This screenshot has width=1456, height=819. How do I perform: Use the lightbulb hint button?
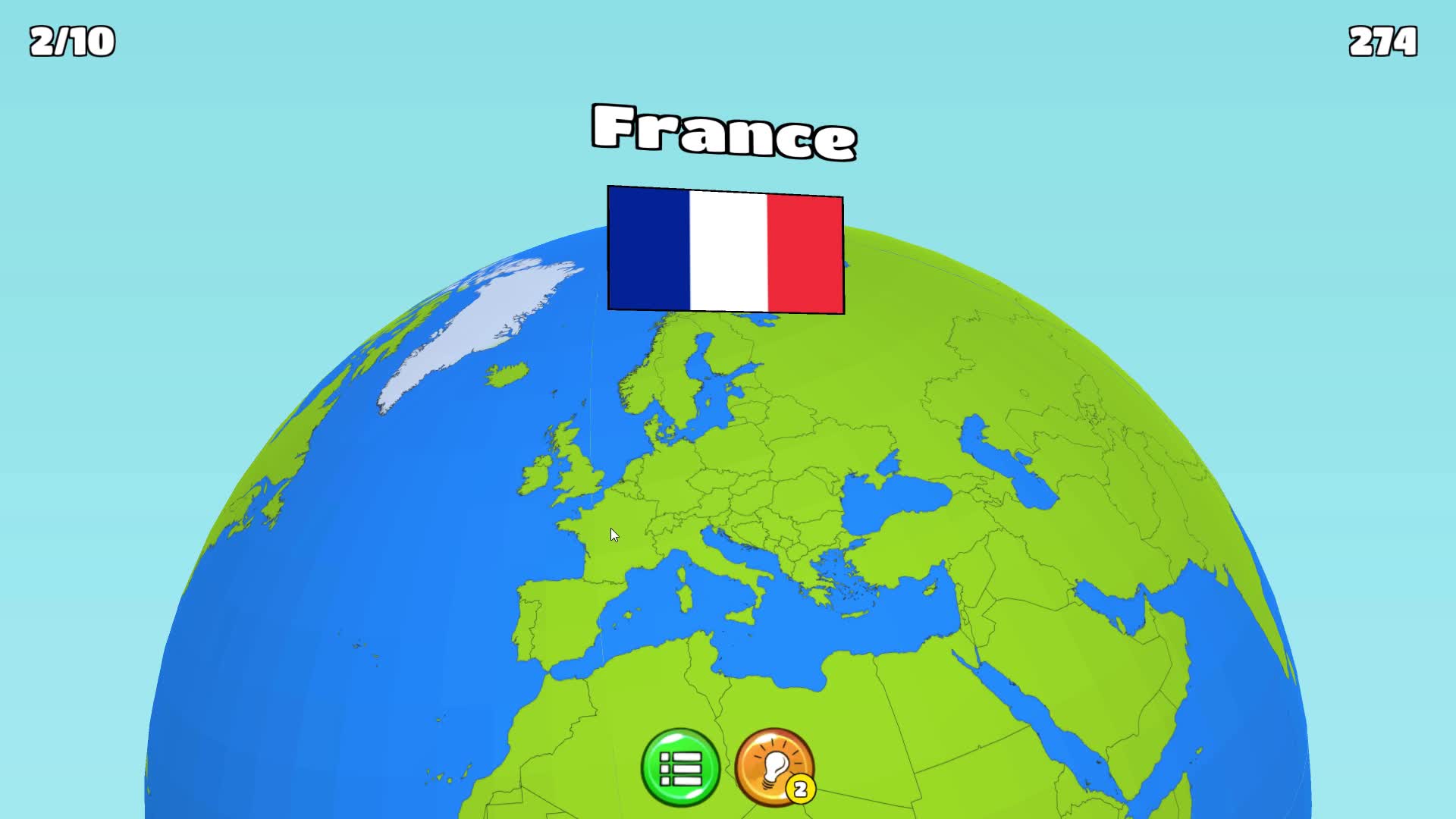pos(773,766)
